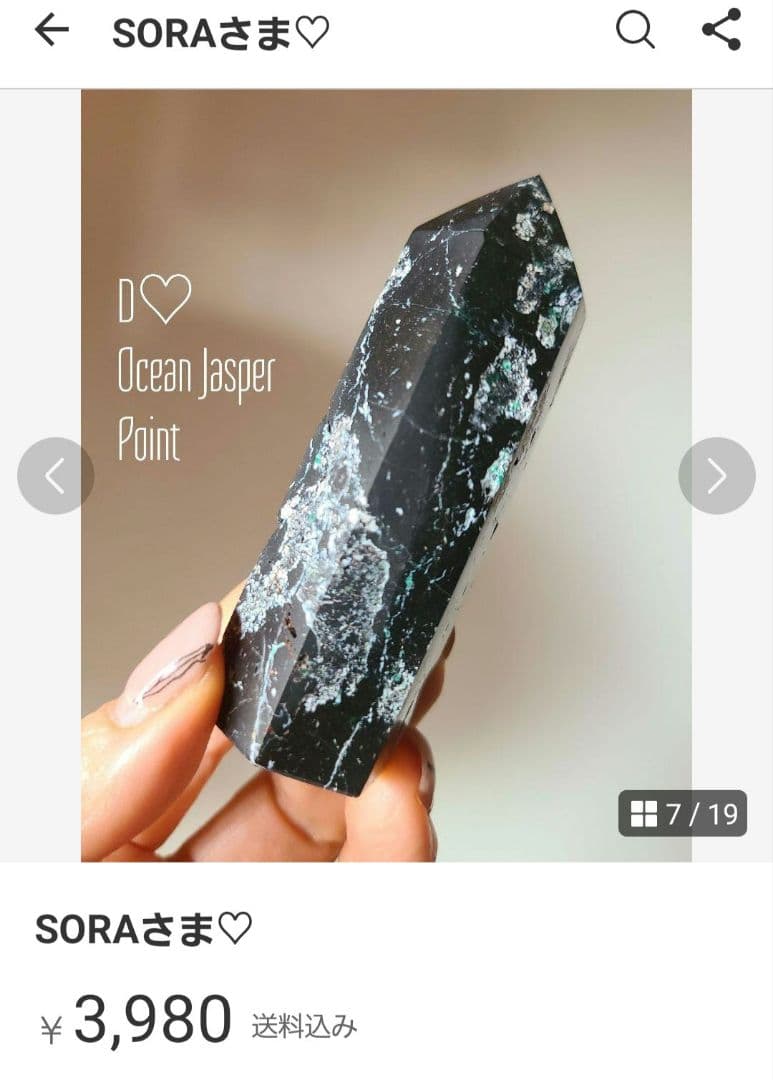Show the previous product photo
This screenshot has width=773, height=1080.
click(x=55, y=476)
